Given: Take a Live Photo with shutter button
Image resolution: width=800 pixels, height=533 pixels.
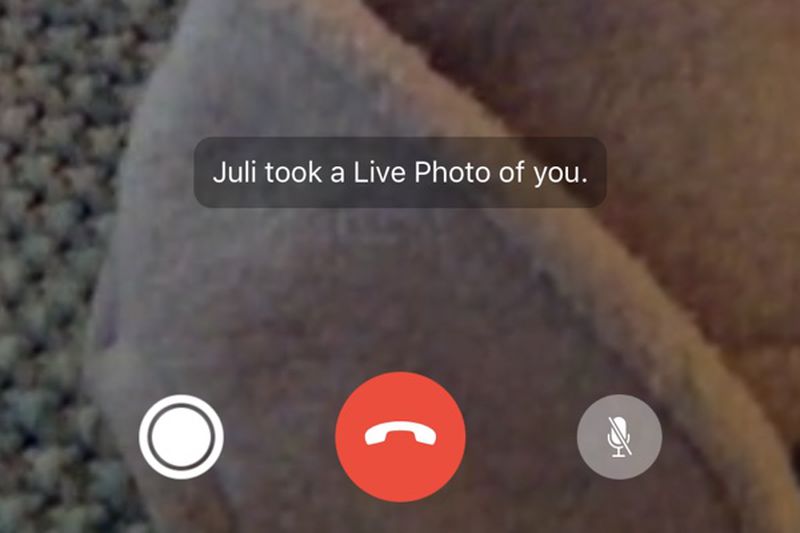Looking at the screenshot, I should (181, 437).
